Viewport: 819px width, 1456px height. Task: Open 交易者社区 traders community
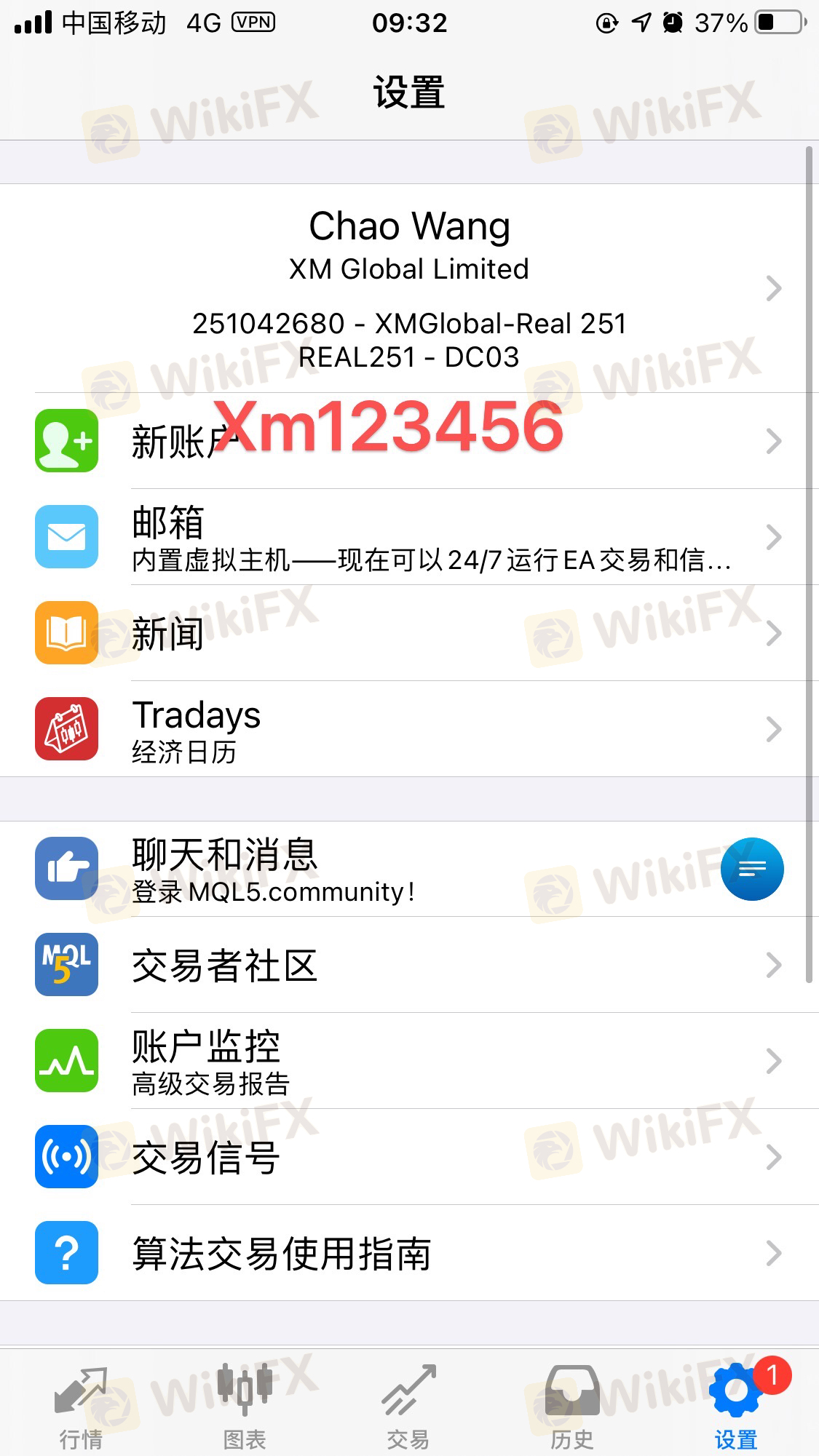[409, 965]
